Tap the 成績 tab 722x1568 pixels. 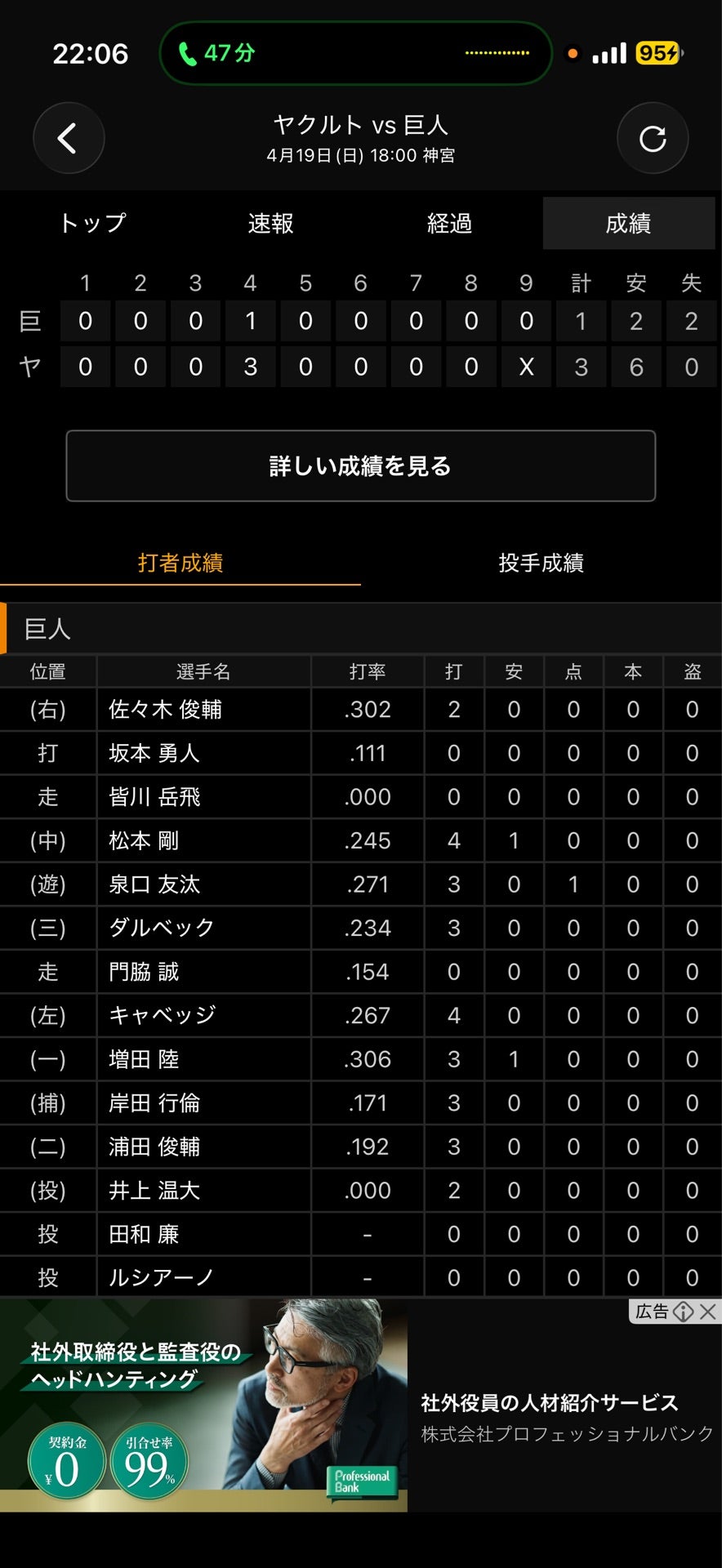[628, 223]
